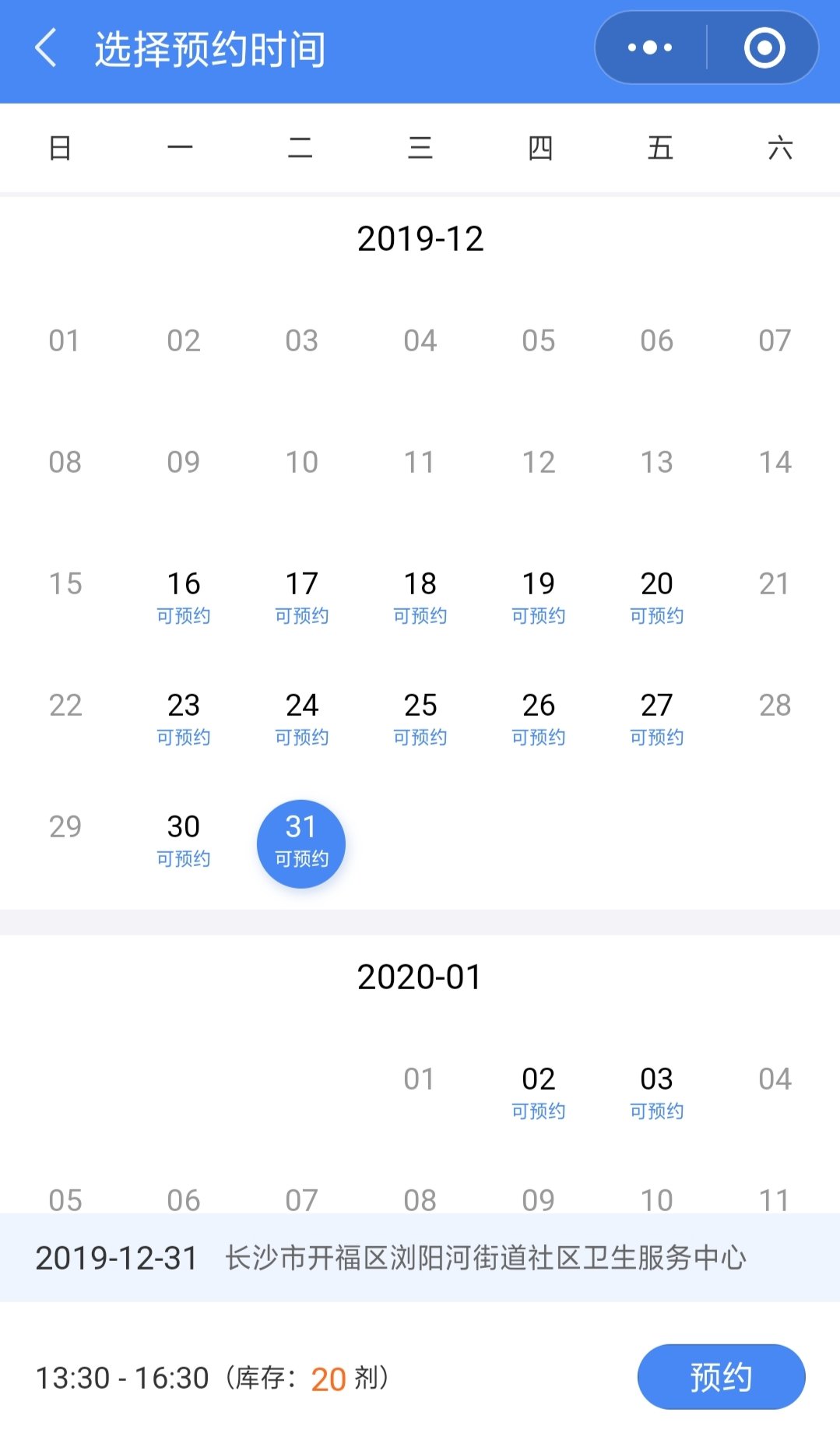
Task: Pick December 24 as the appointment date
Action: point(302,717)
